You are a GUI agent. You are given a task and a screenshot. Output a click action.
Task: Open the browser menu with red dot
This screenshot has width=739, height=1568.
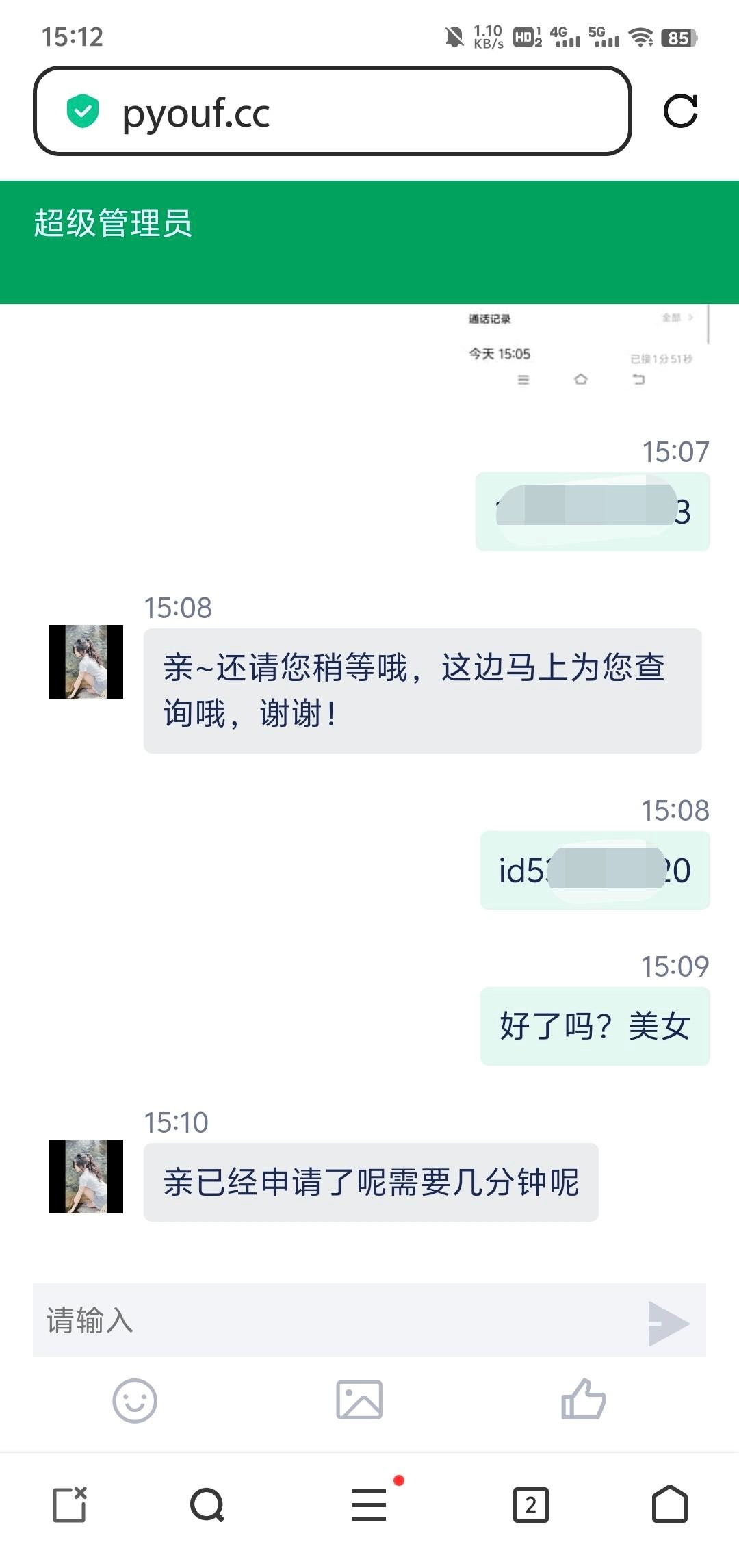(369, 1504)
